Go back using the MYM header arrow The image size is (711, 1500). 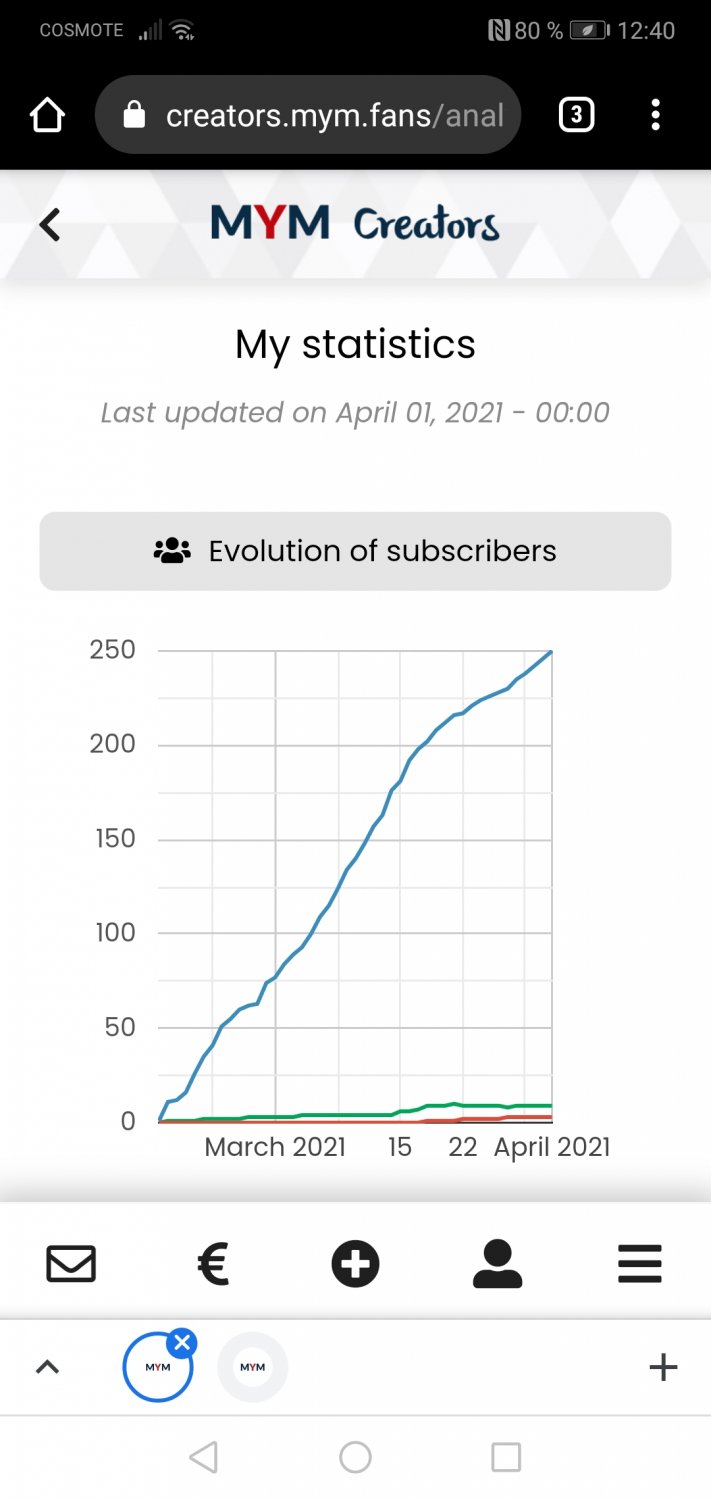point(50,225)
